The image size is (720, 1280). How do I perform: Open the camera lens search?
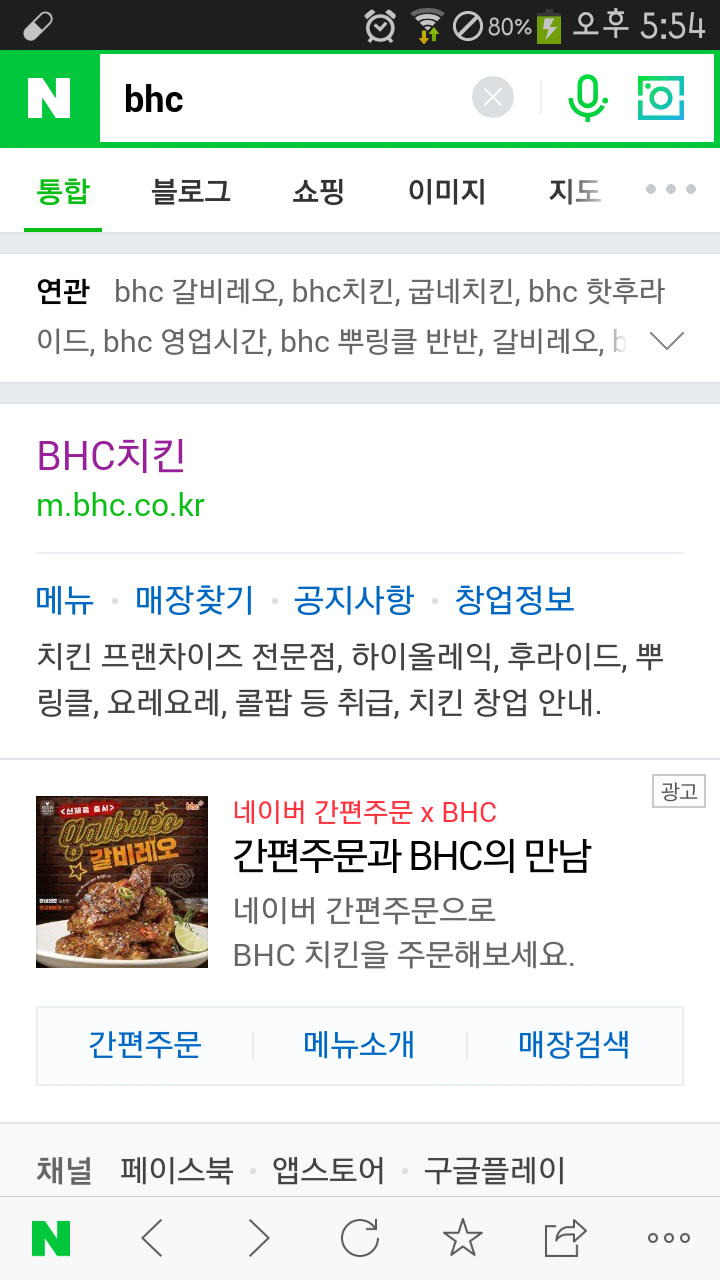pos(661,98)
